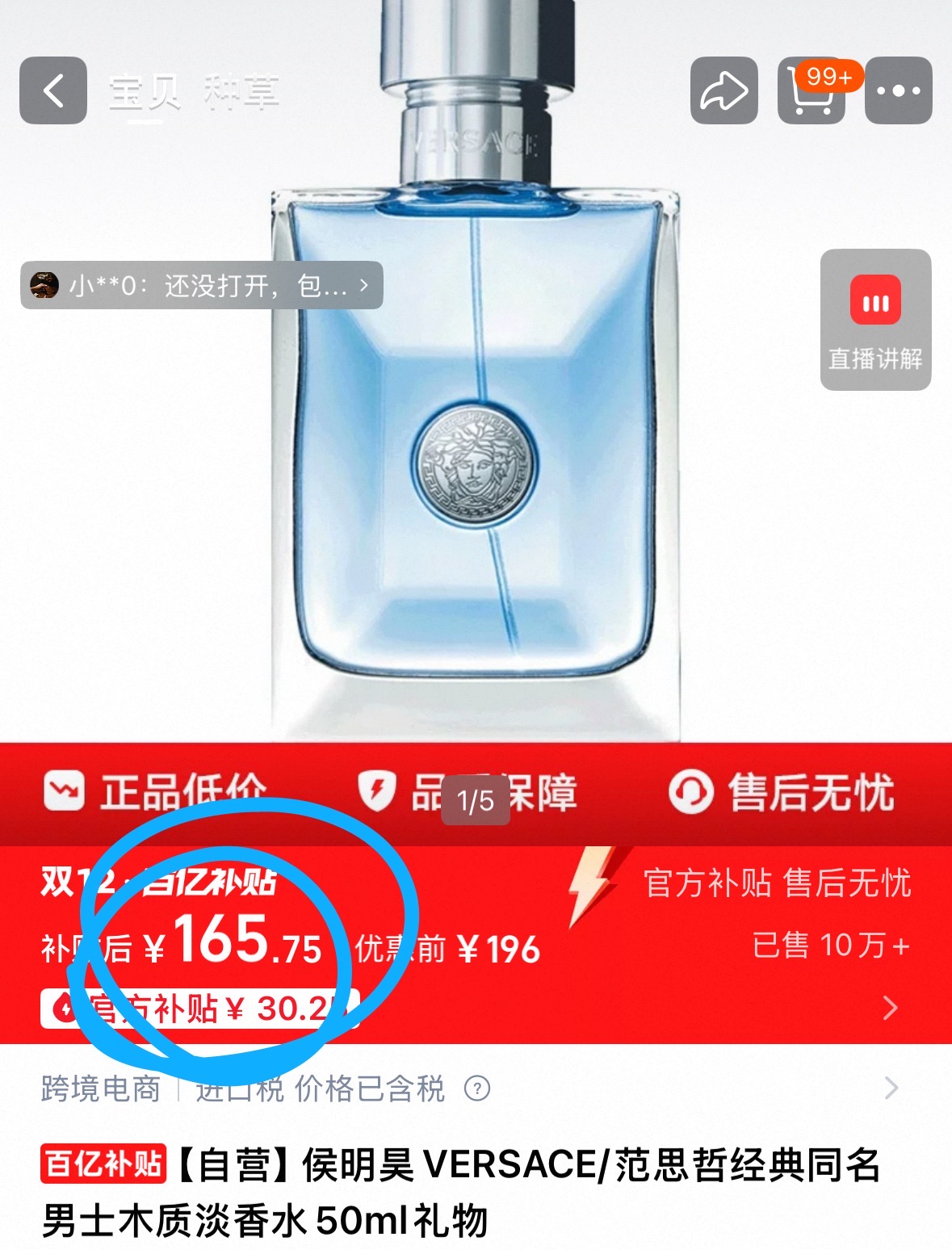Open the tax info question mark icon

473,1089
